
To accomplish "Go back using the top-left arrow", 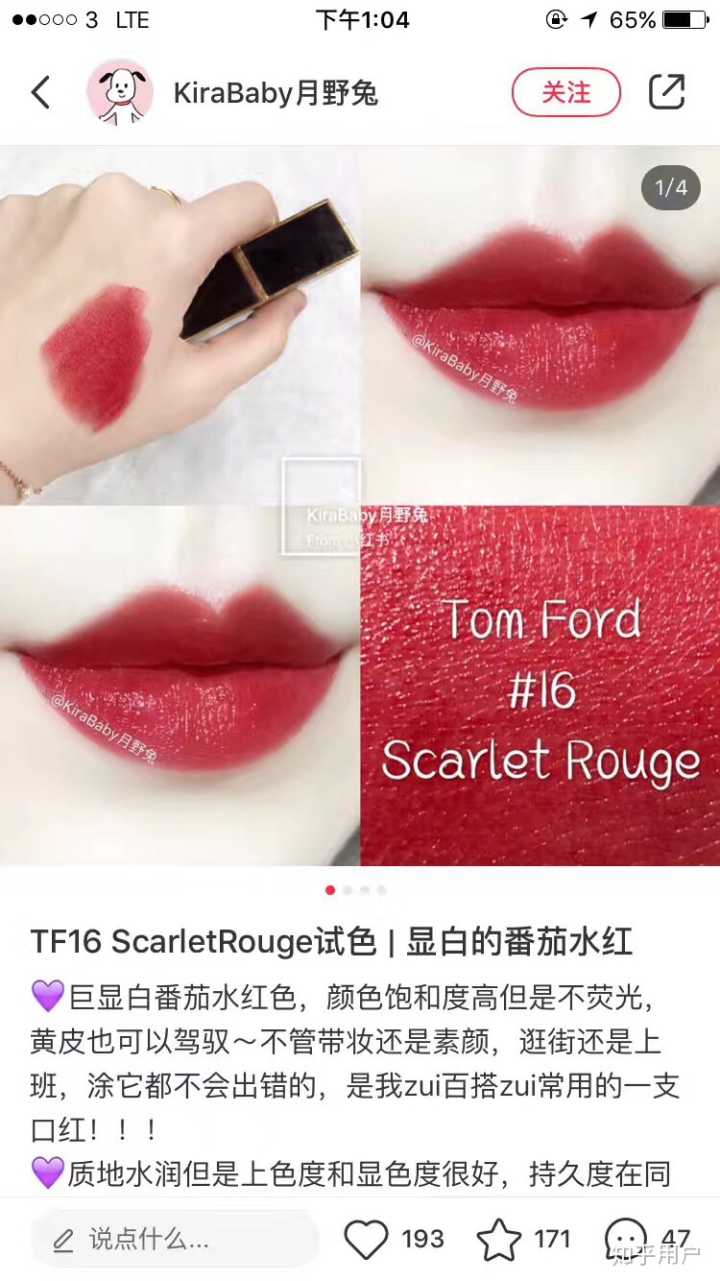I will click(40, 93).
